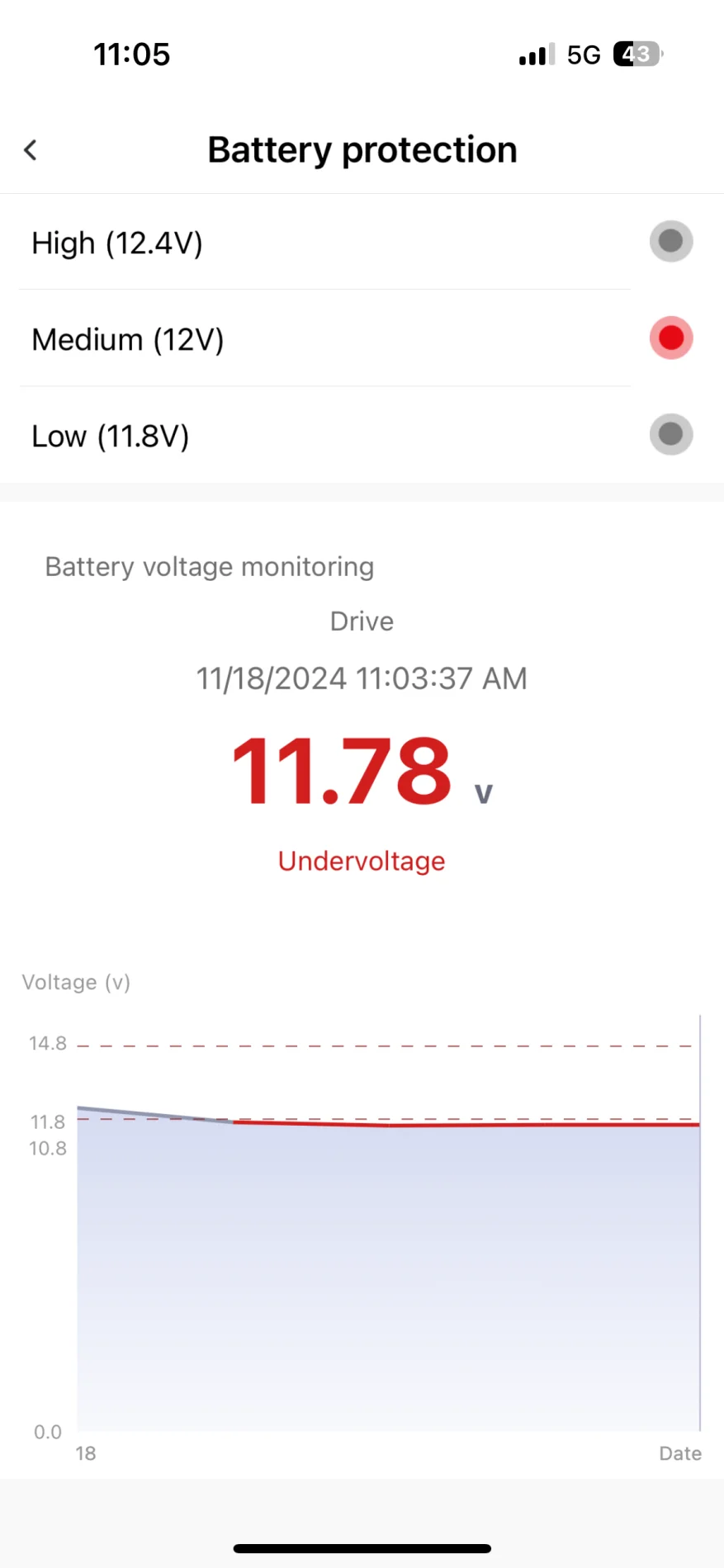Go back from Battery protection
Viewport: 724px width, 1568px height.
point(31,150)
